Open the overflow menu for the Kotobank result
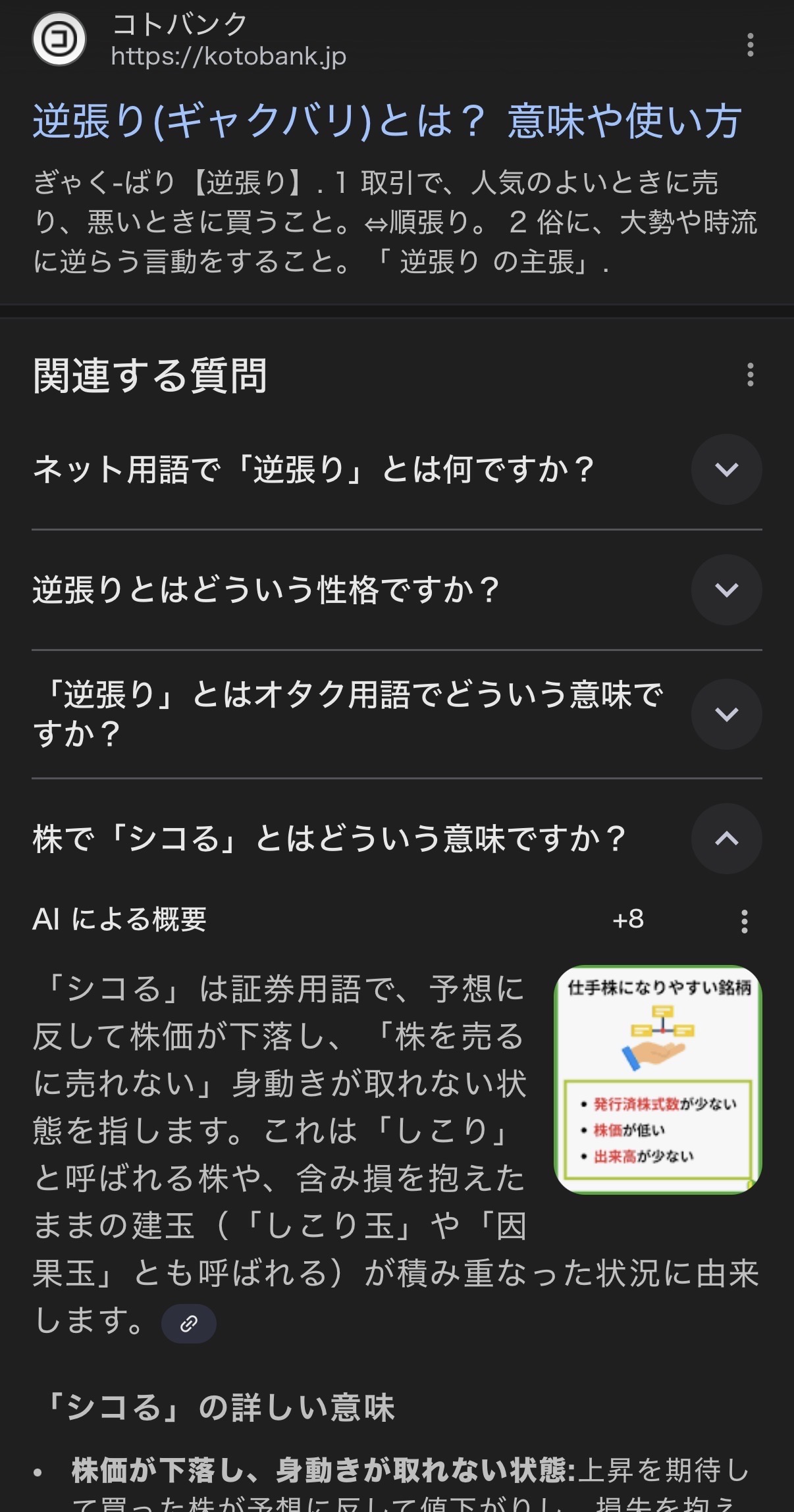 pos(750,45)
